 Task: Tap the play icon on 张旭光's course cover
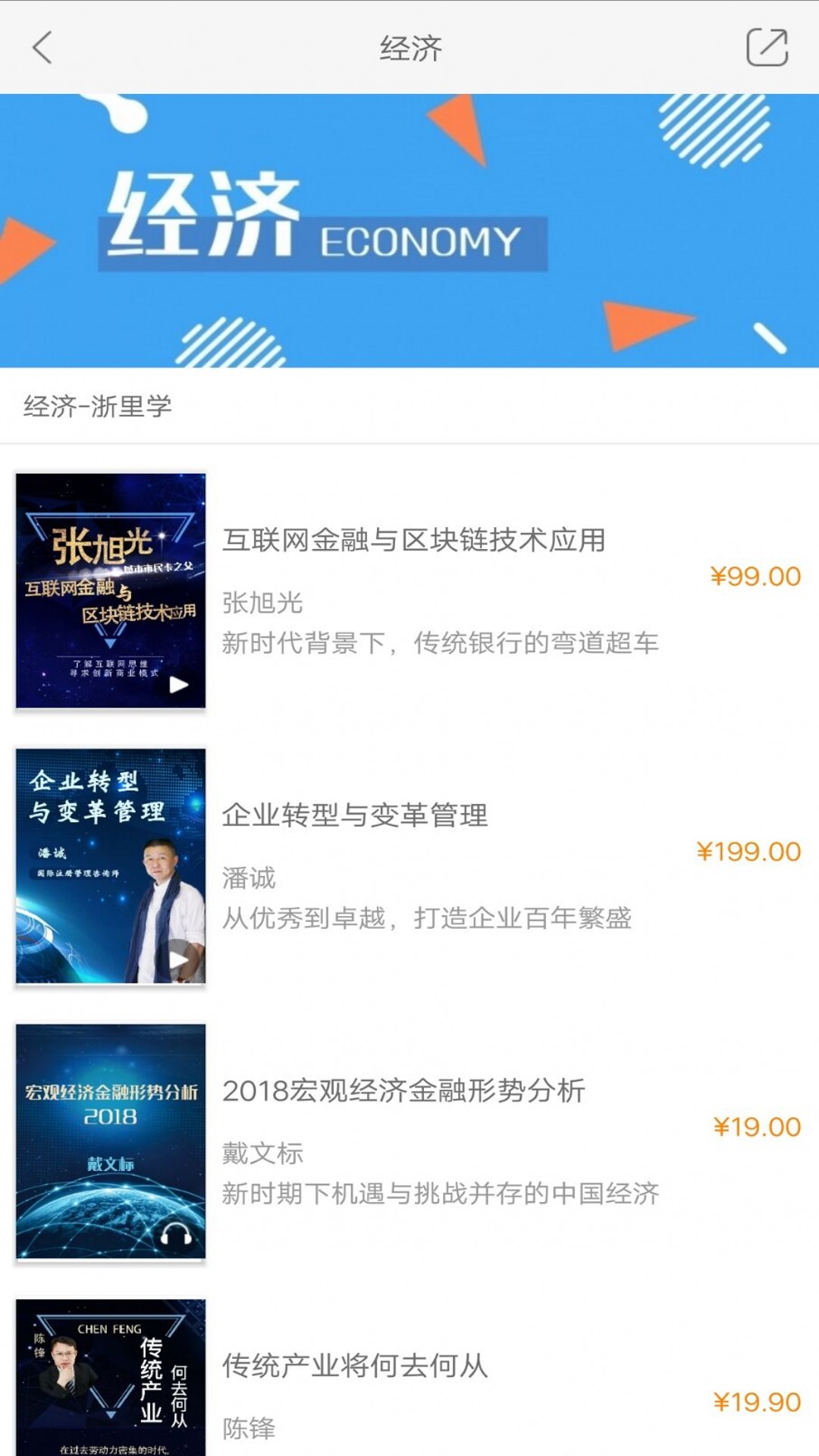point(180,685)
